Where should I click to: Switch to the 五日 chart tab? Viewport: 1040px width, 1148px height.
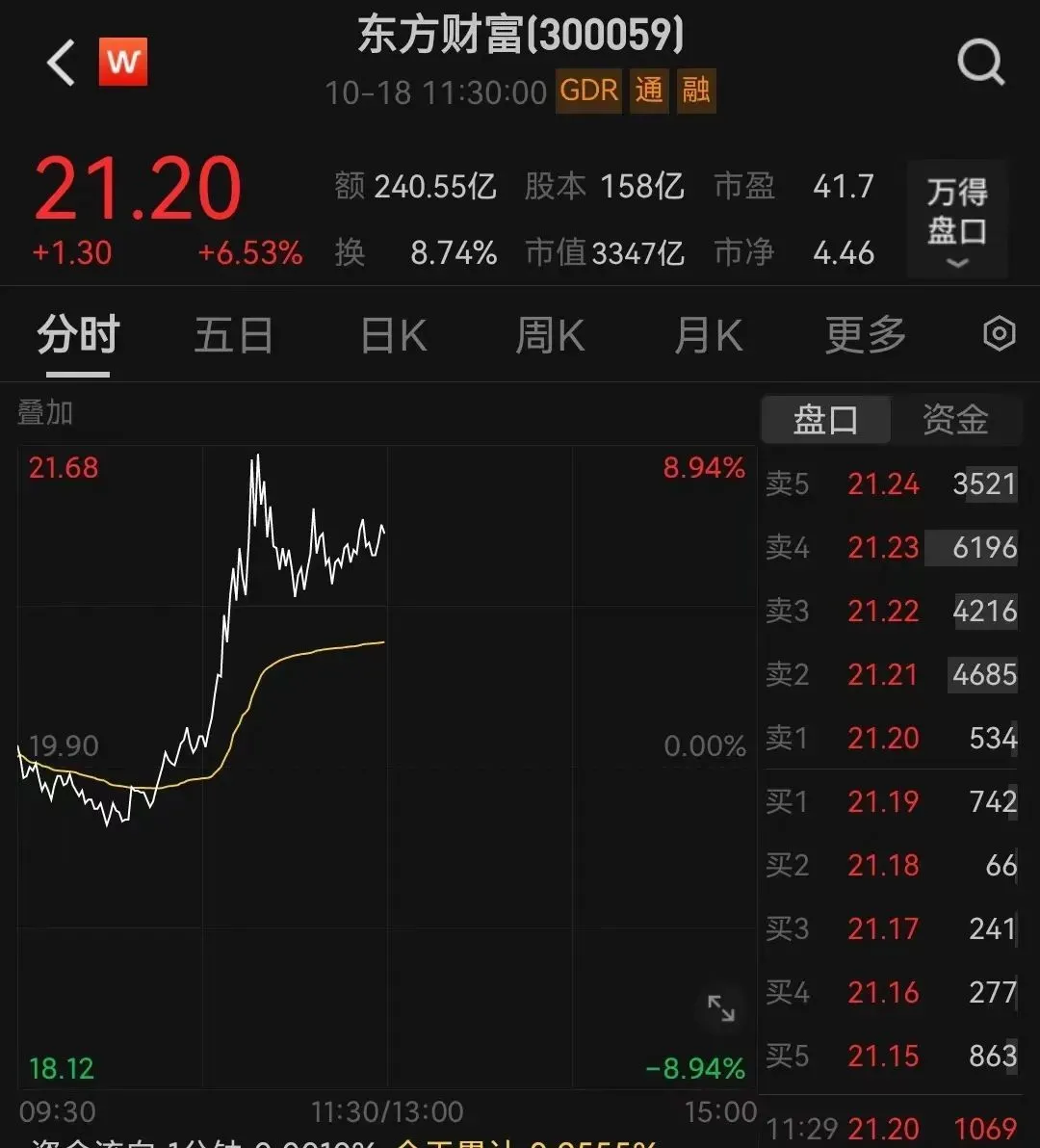point(233,336)
